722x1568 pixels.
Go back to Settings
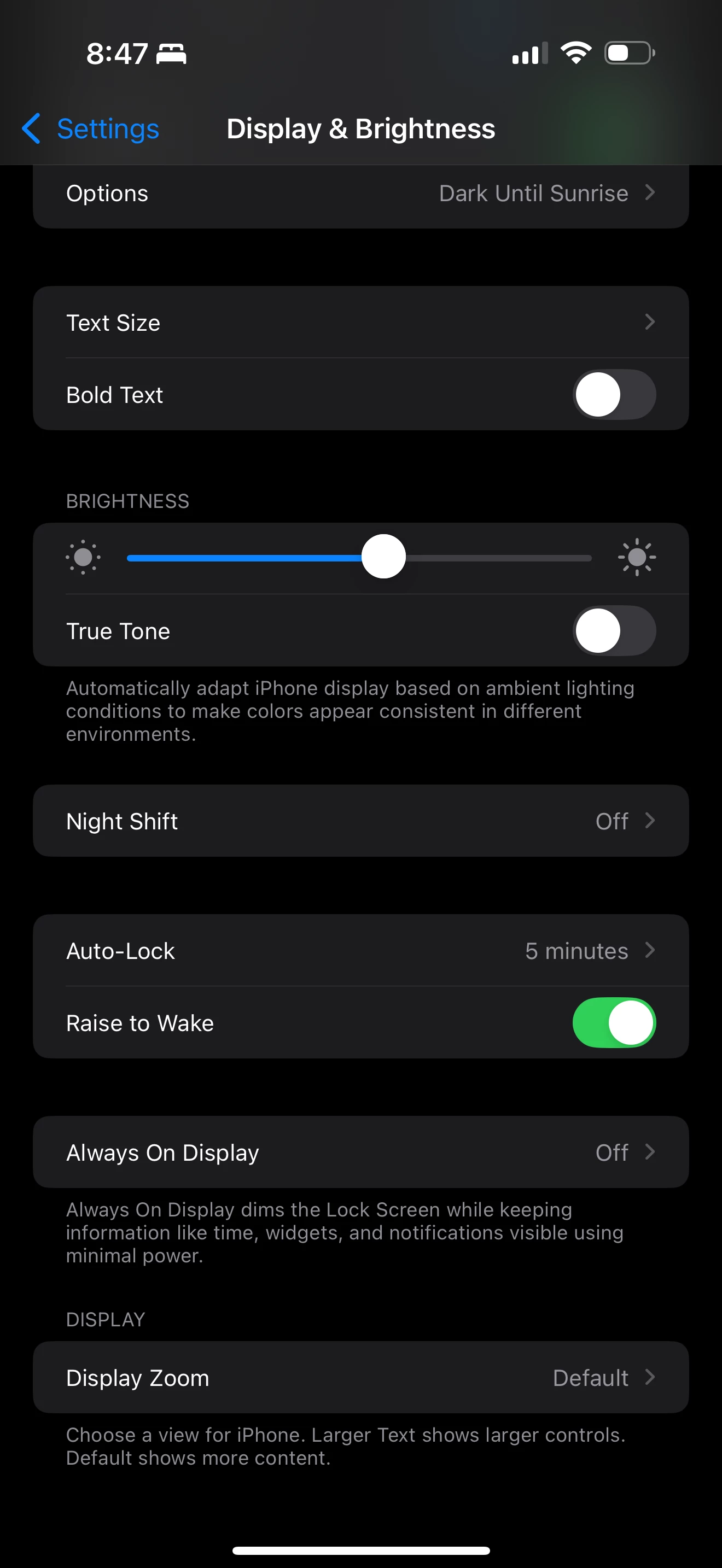coord(91,129)
